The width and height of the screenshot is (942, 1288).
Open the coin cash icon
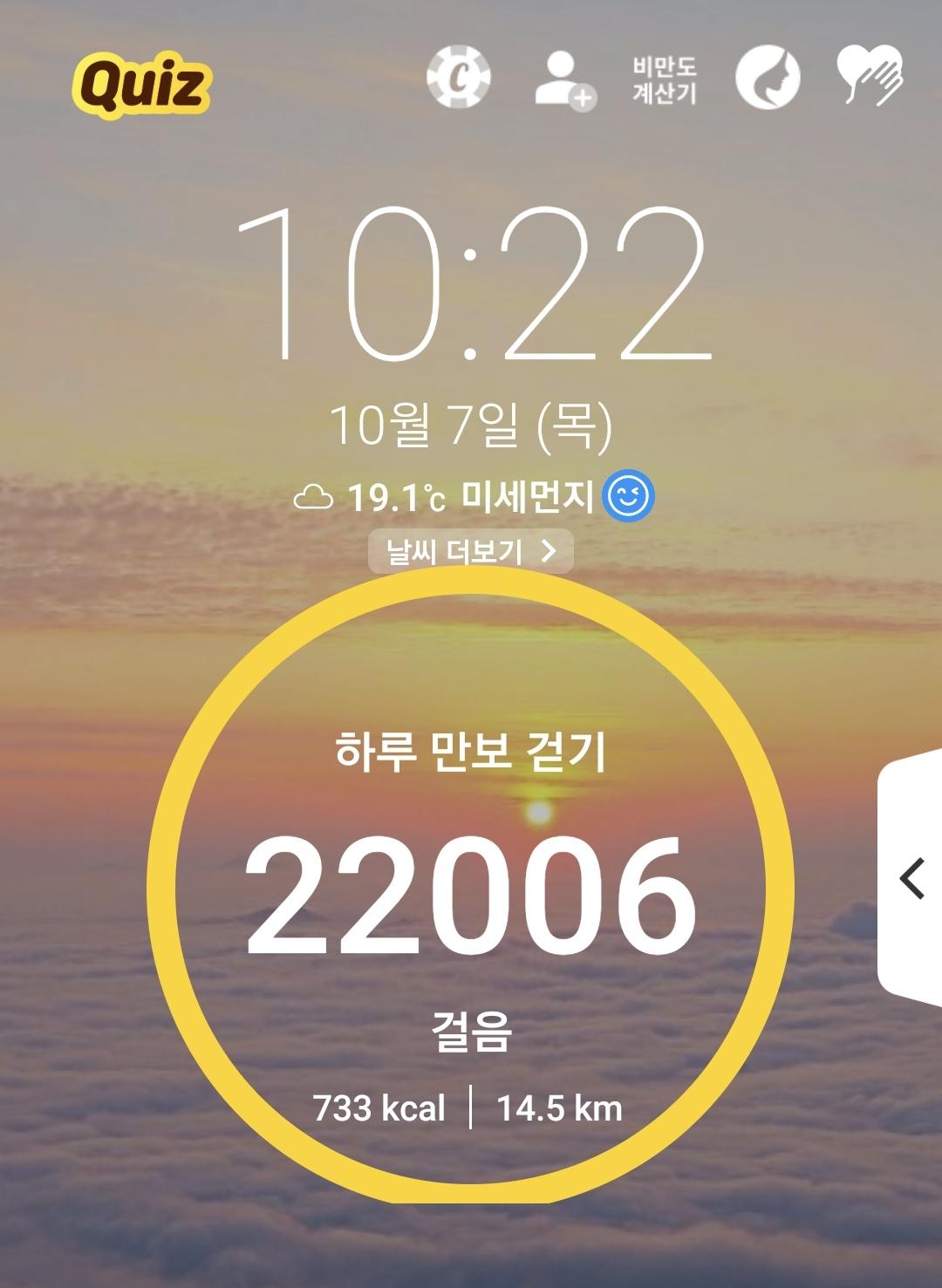(459, 78)
